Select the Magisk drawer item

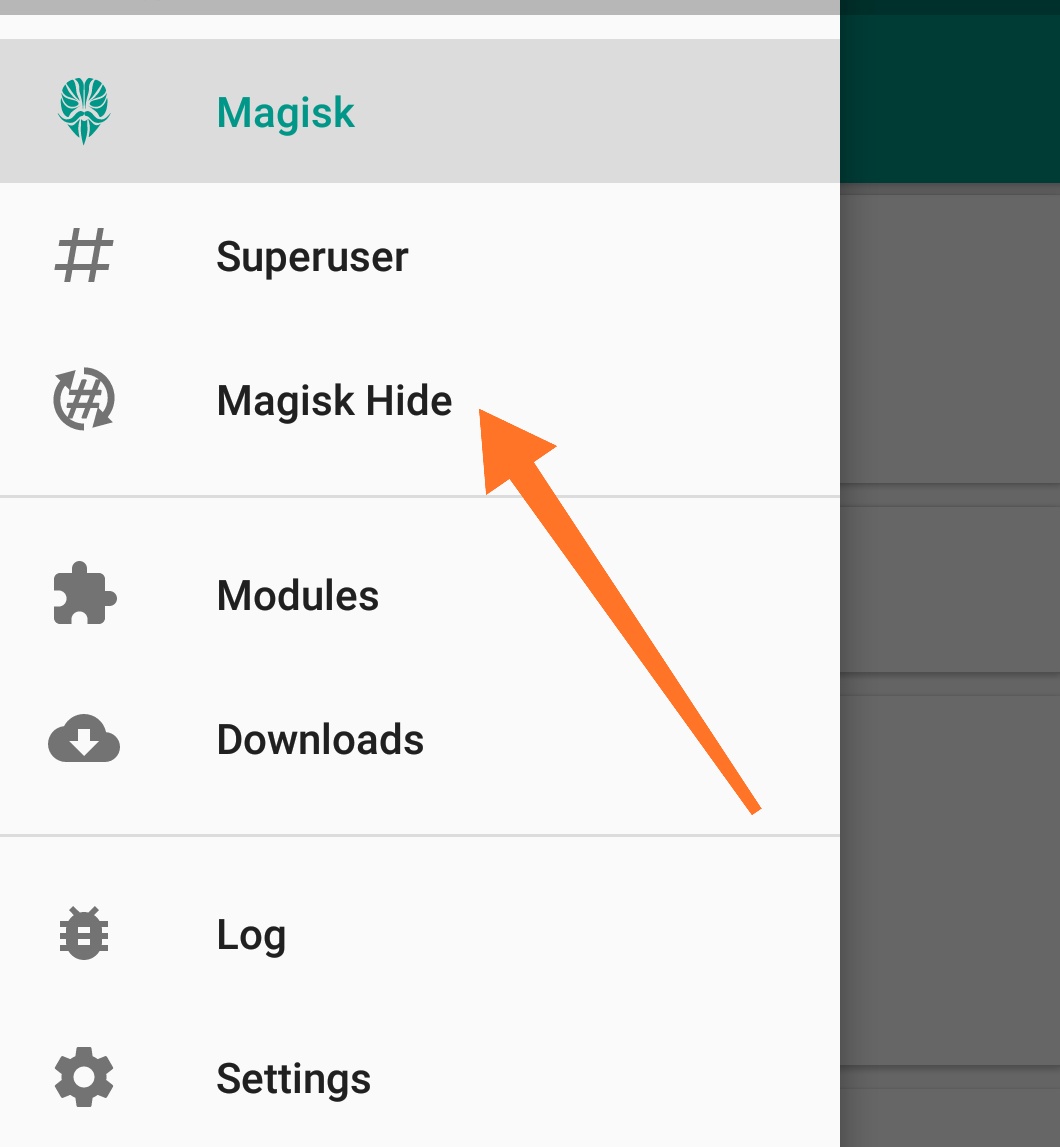tap(286, 112)
